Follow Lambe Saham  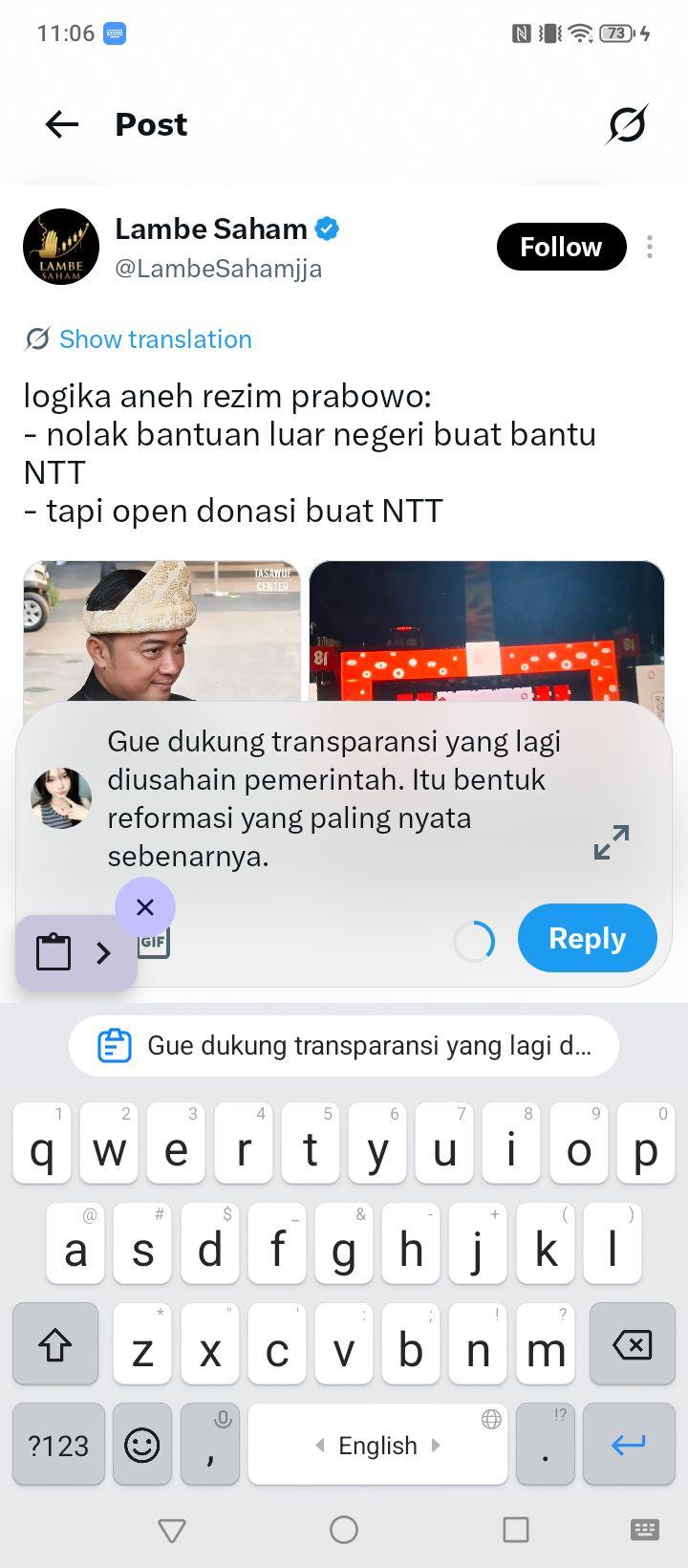tap(561, 247)
